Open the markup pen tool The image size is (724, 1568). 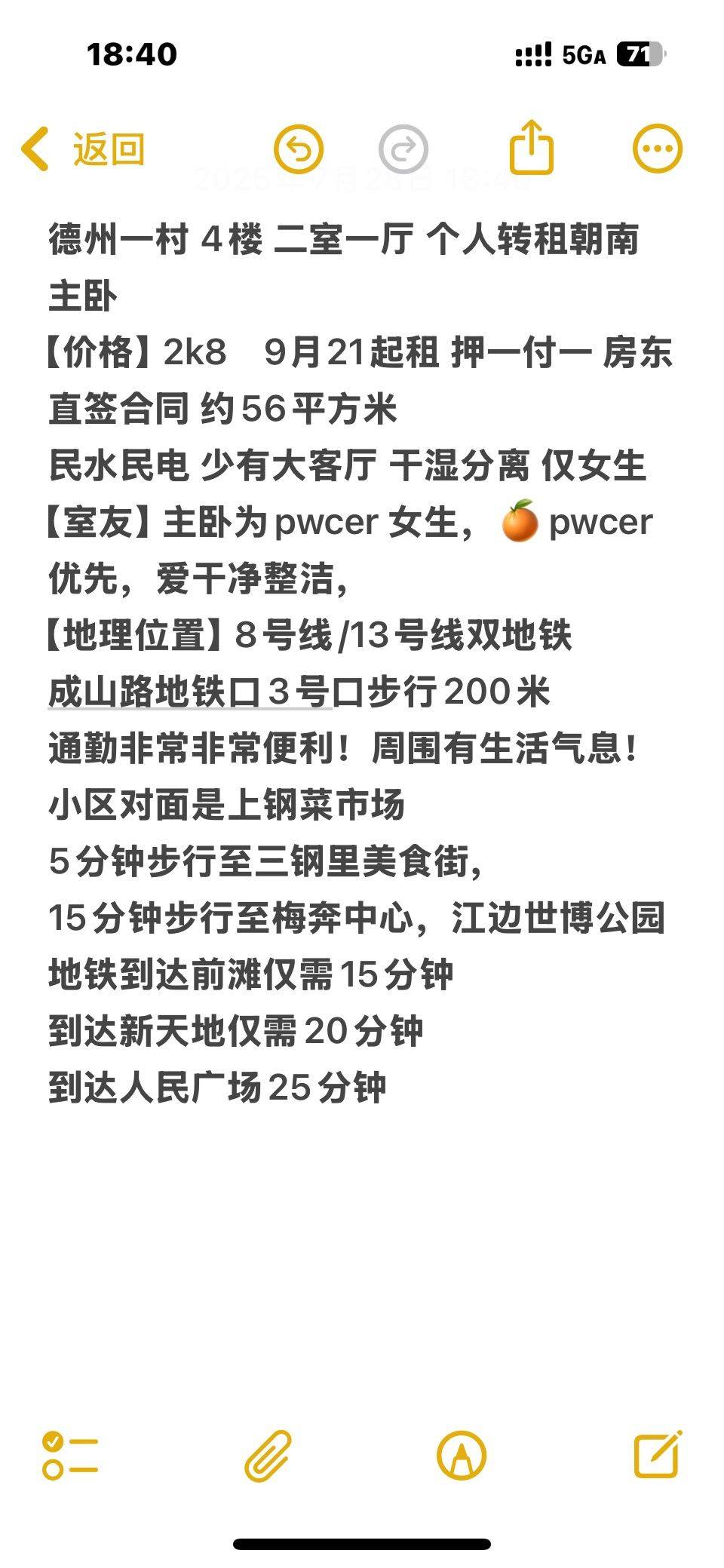[x=462, y=1455]
